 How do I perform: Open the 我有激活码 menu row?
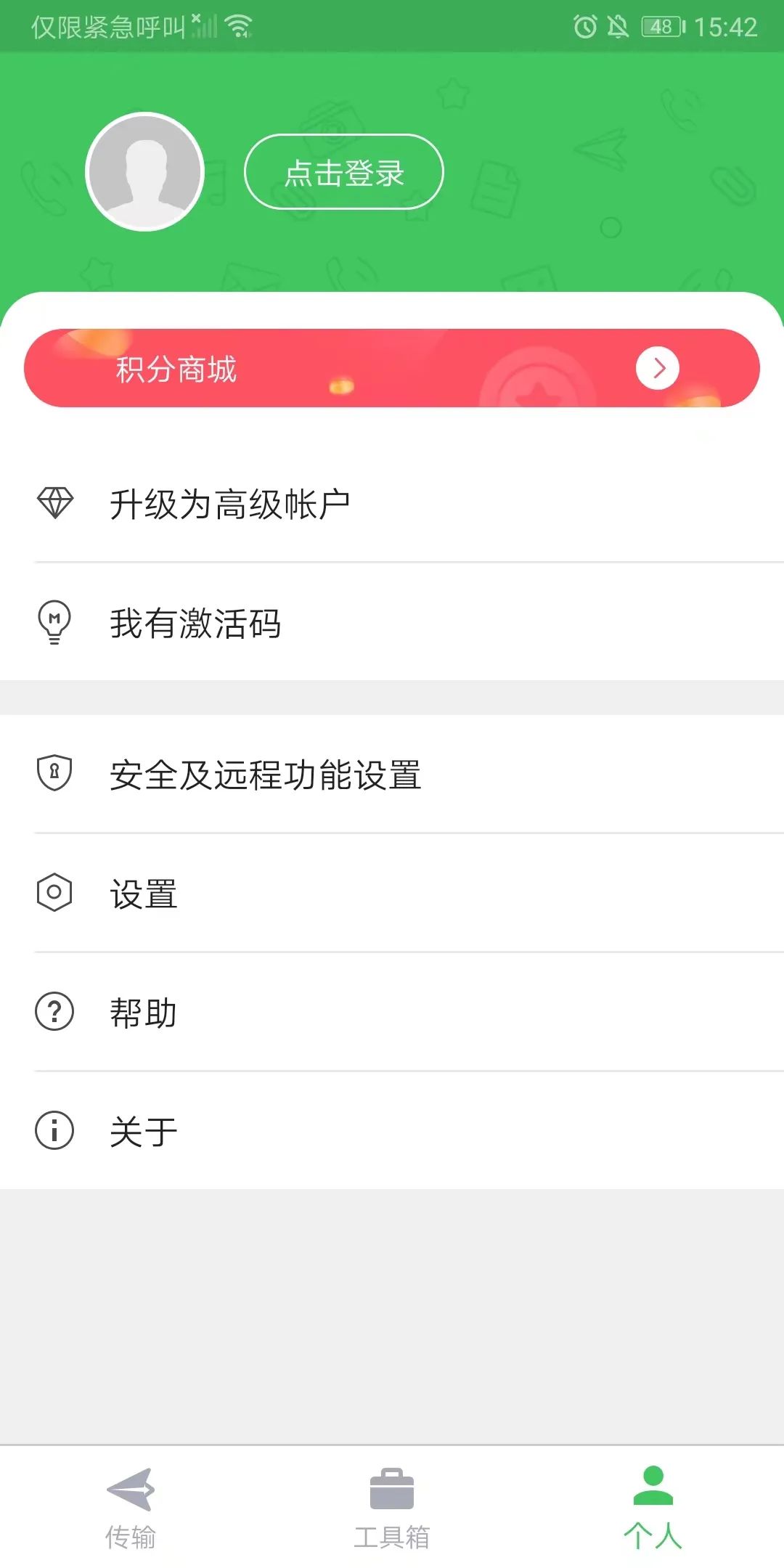(x=290, y=623)
